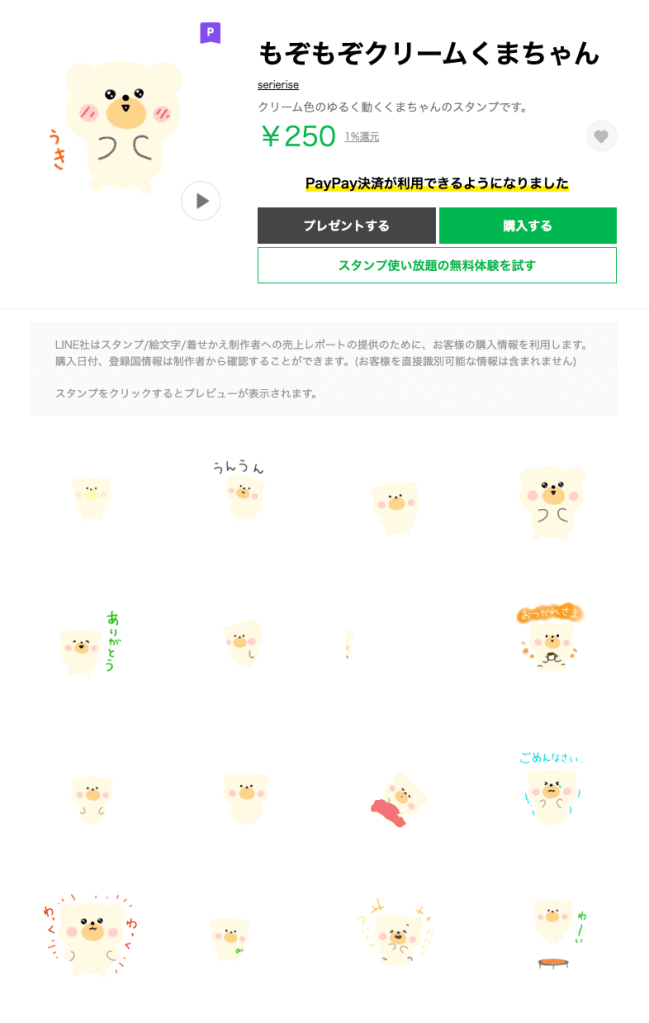Viewport: 649px width, 1023px height.
Task: Open the 1%還元 details link
Action: tap(362, 137)
